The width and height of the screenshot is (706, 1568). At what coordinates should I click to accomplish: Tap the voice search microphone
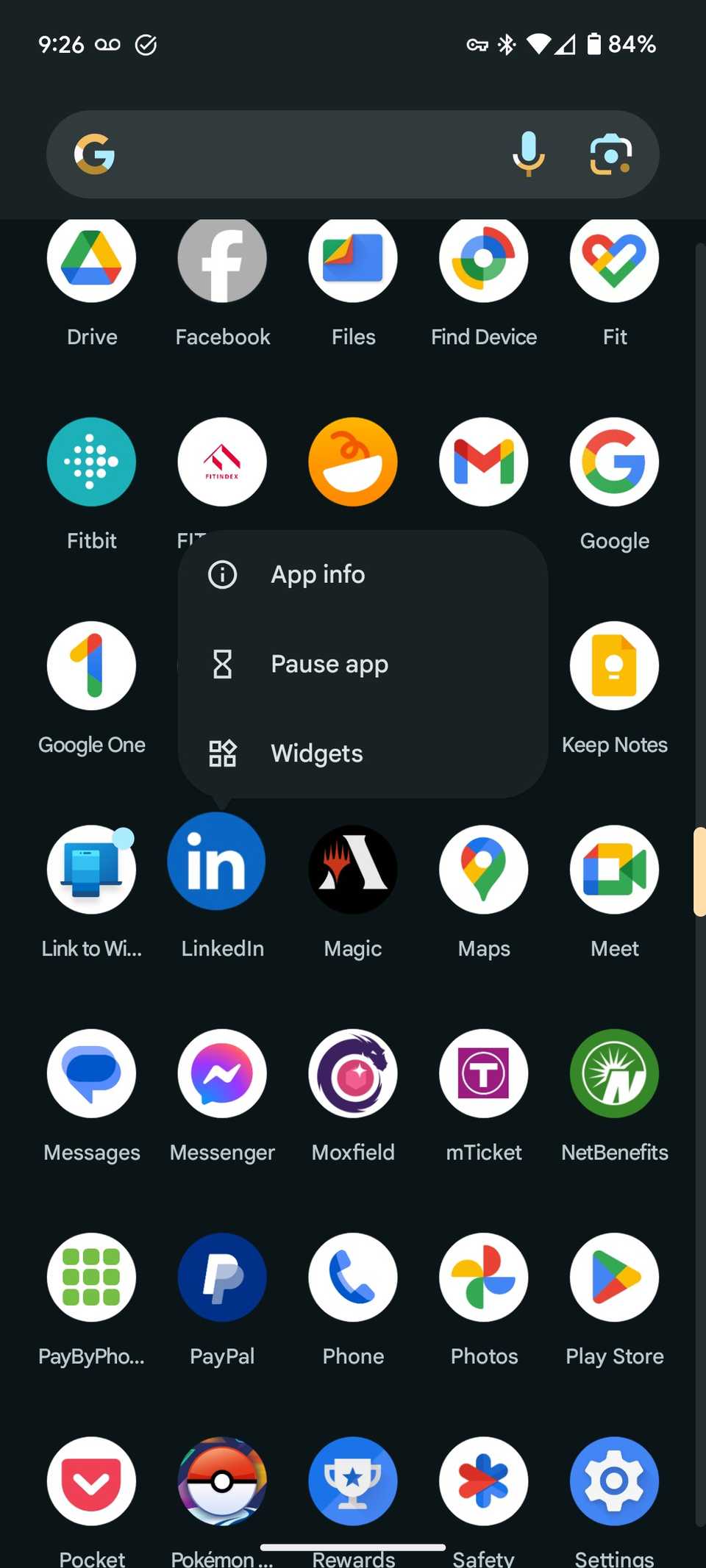(528, 154)
